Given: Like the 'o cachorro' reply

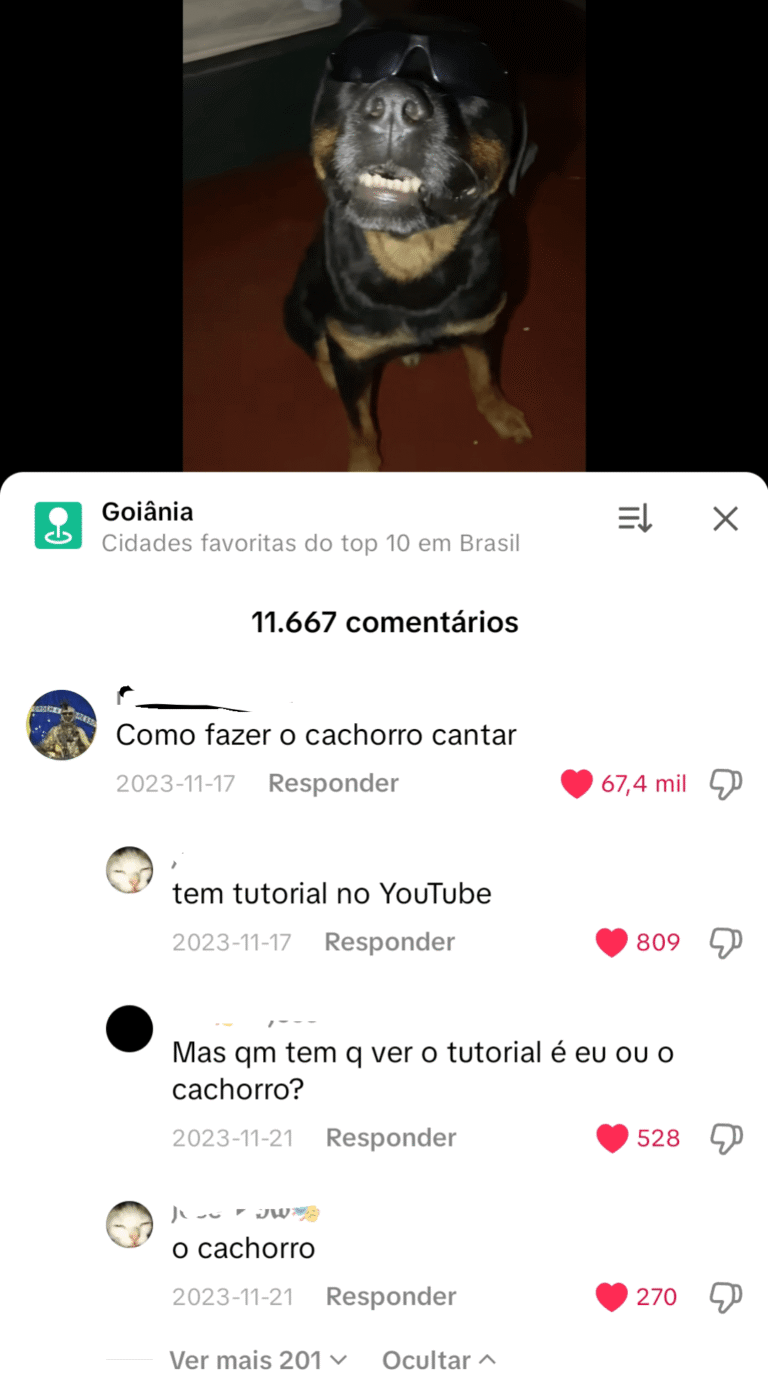Looking at the screenshot, I should pyautogui.click(x=611, y=1297).
